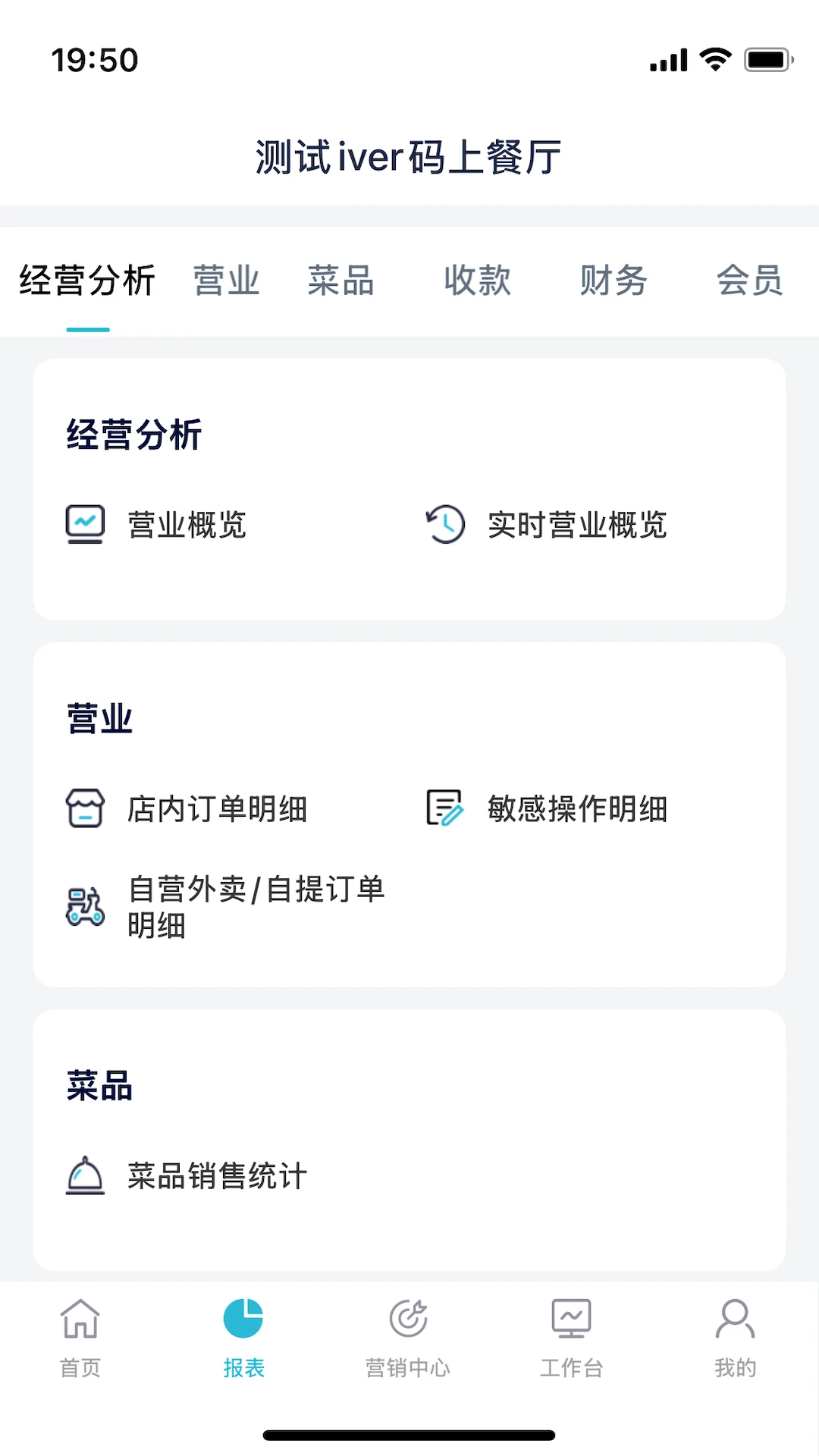Tap the restaurant title 测试iver码上餐厅
Image resolution: width=819 pixels, height=1456 pixels.
tap(409, 156)
